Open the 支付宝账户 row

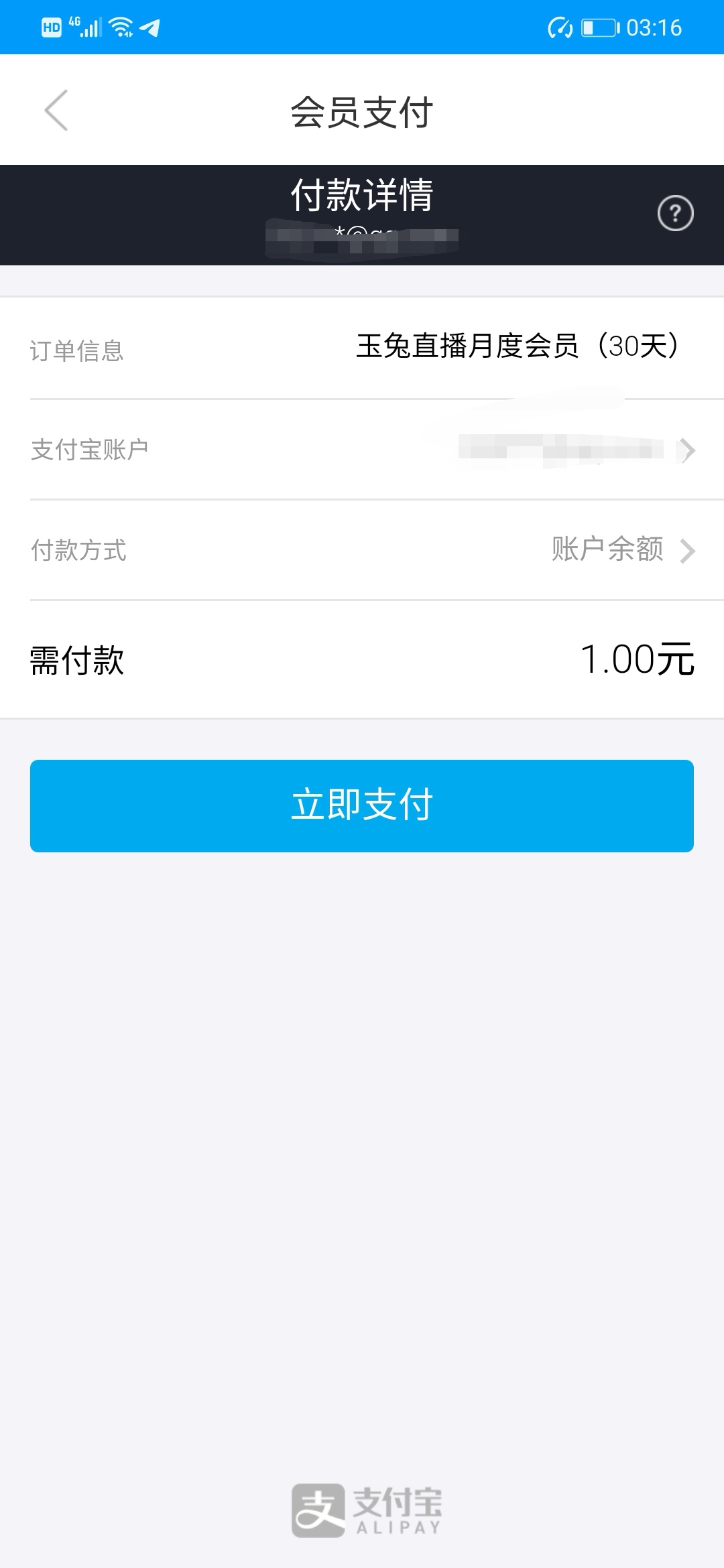point(362,450)
